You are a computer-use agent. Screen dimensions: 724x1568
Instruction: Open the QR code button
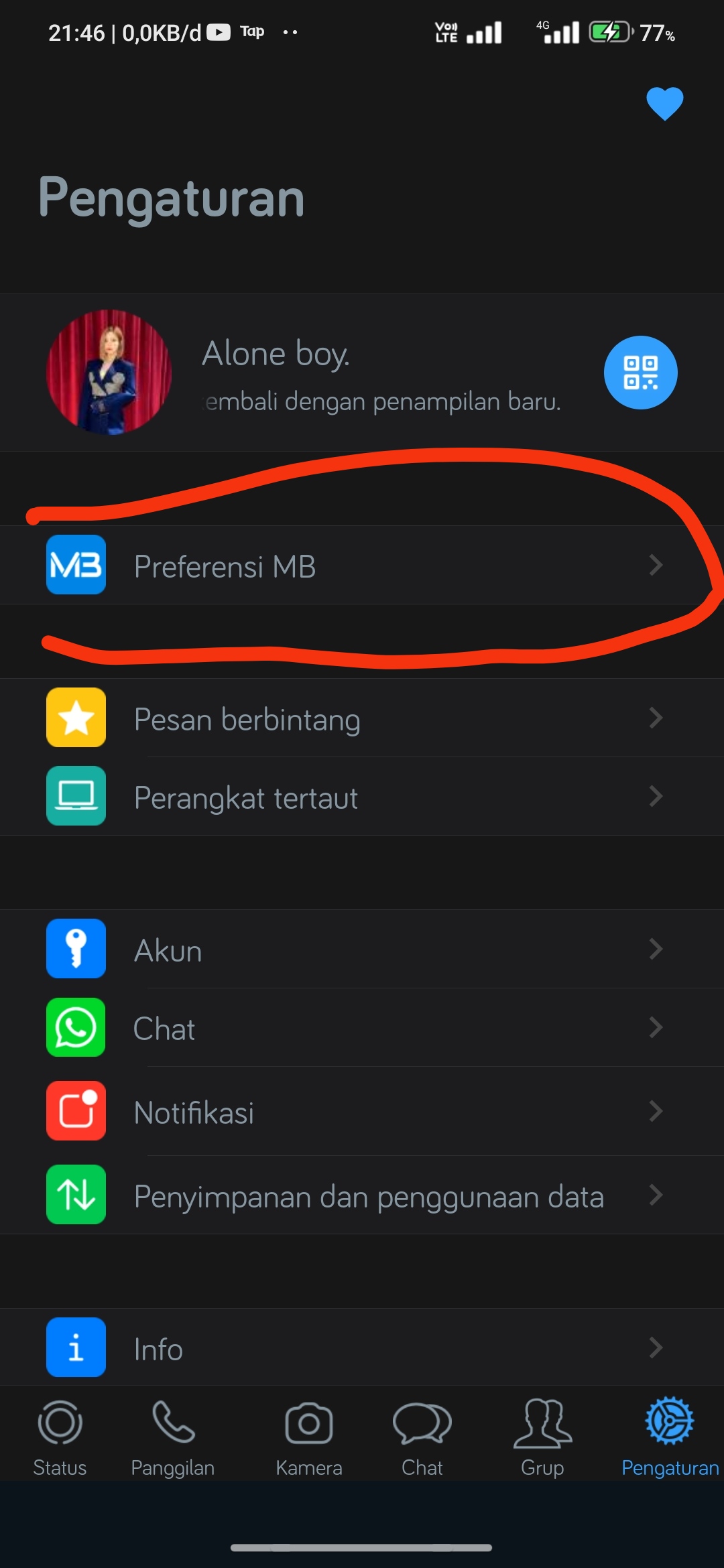[x=640, y=373]
